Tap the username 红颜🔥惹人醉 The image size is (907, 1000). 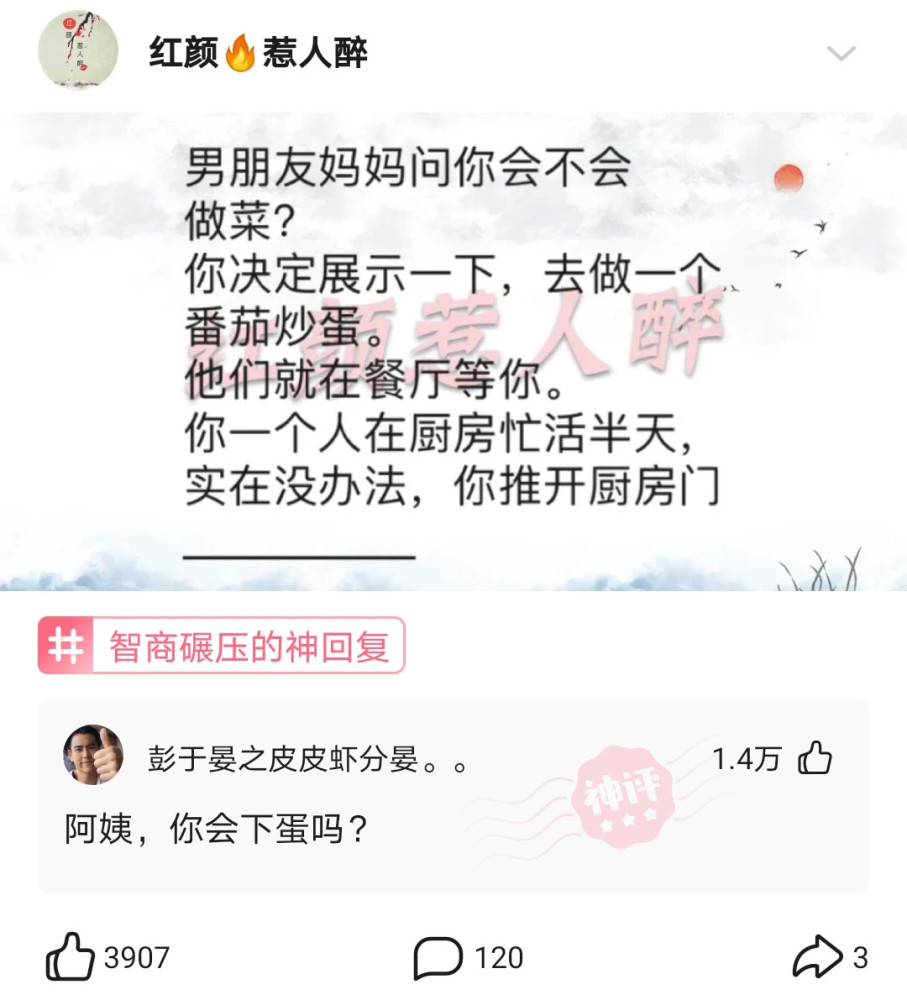pos(258,52)
